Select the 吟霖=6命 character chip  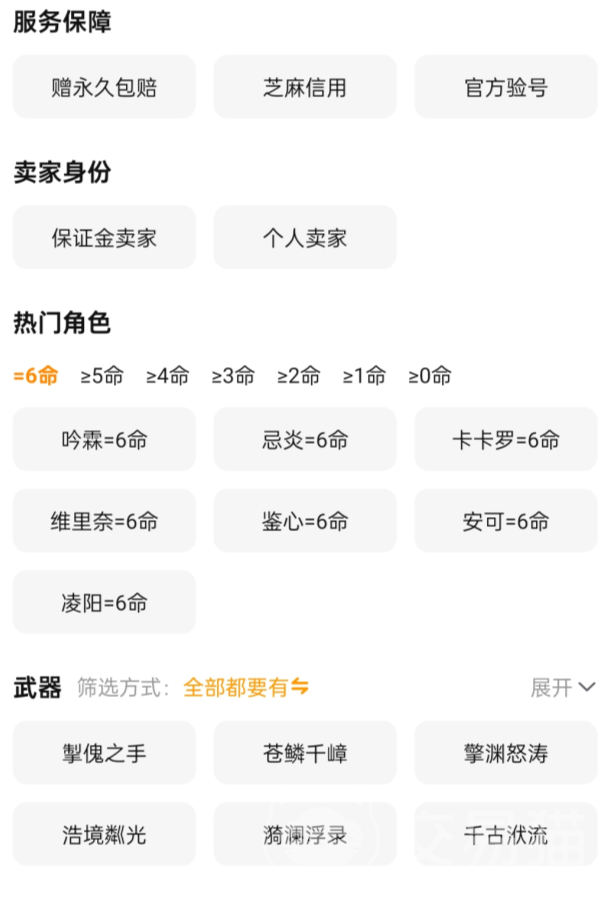click(x=104, y=440)
